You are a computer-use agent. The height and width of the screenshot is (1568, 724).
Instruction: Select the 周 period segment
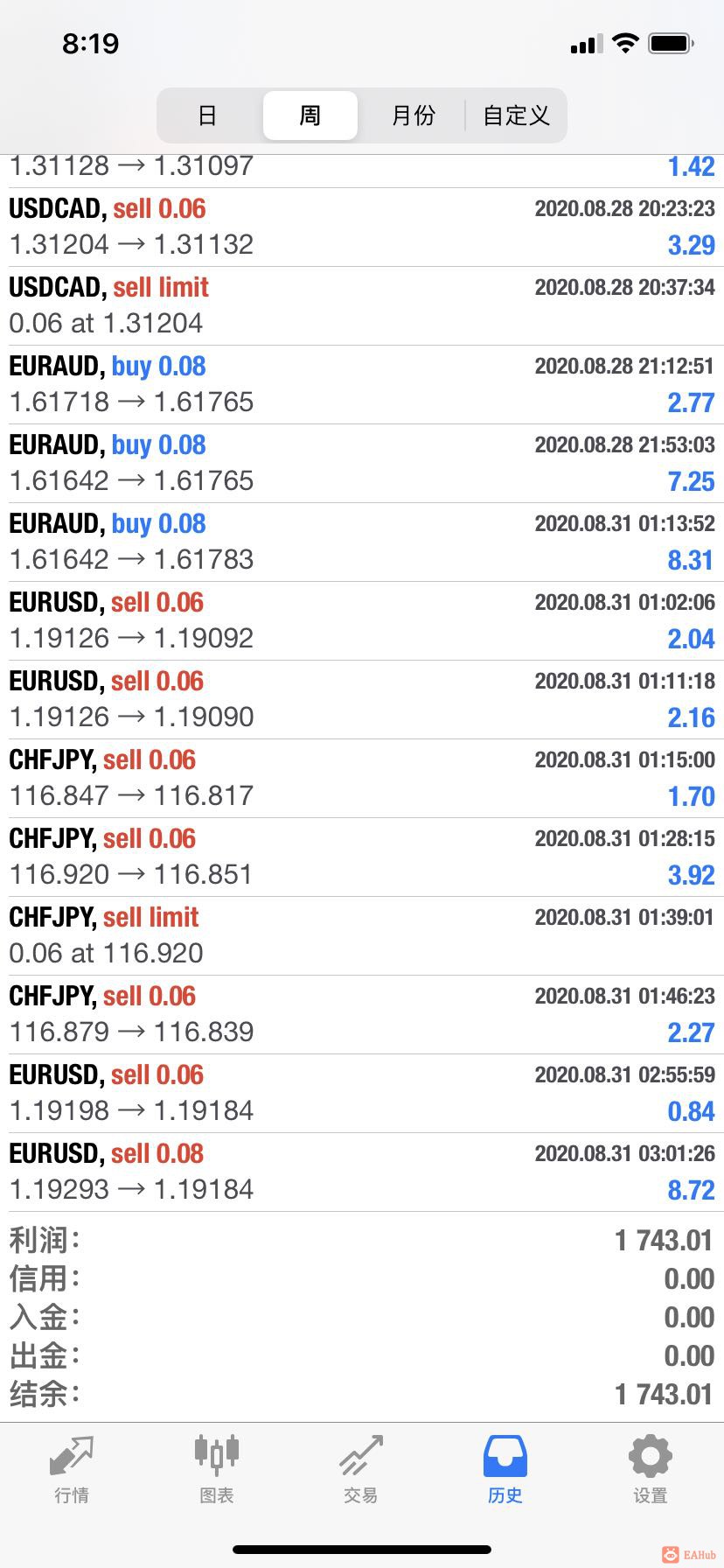[x=310, y=115]
